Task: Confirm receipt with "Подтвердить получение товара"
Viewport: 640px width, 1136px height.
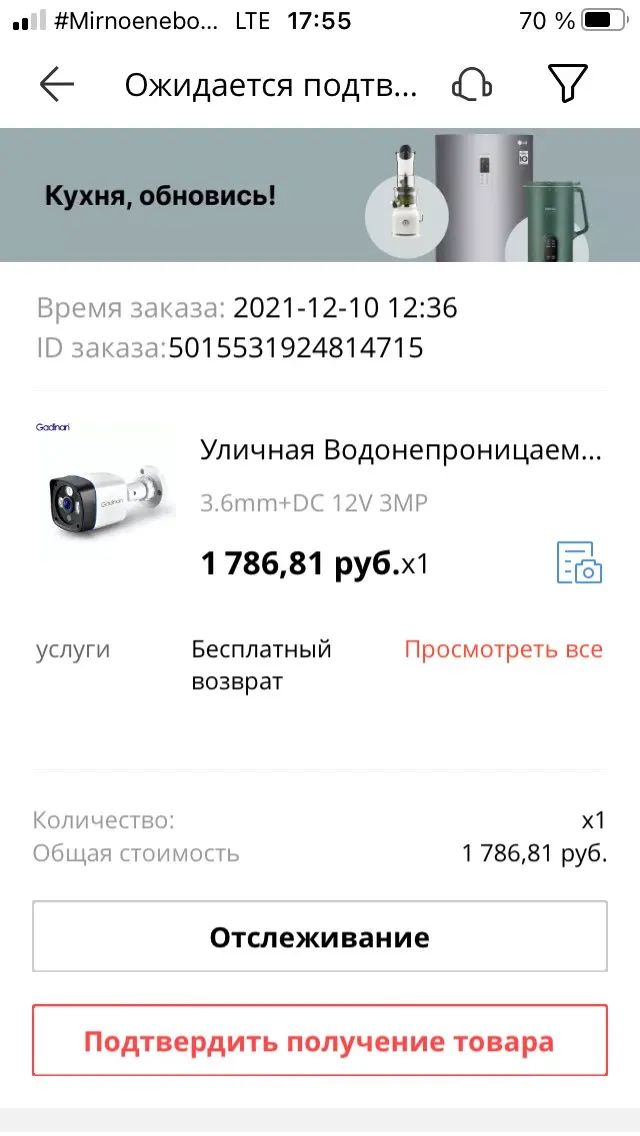Action: click(320, 1042)
